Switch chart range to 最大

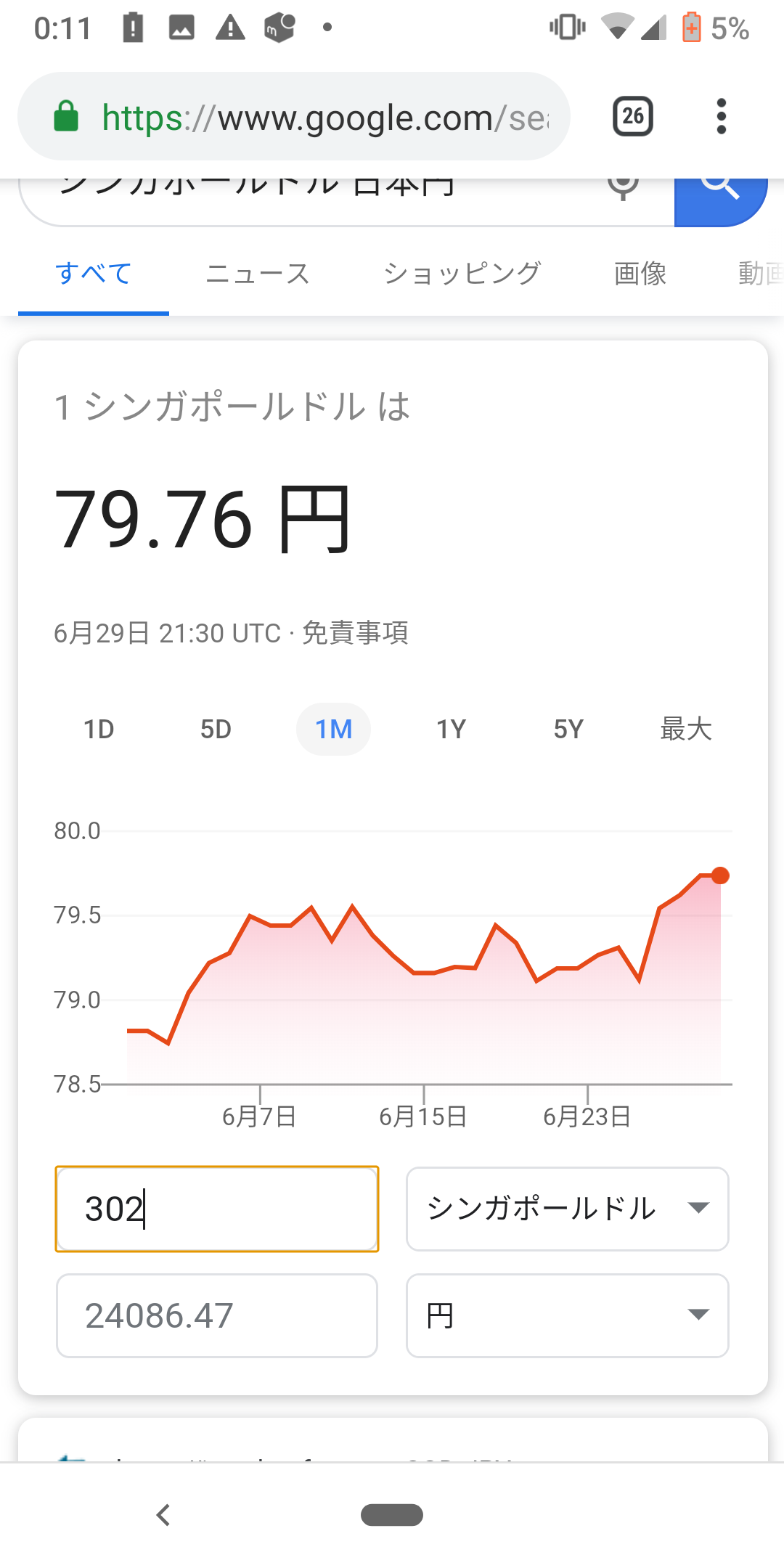685,729
